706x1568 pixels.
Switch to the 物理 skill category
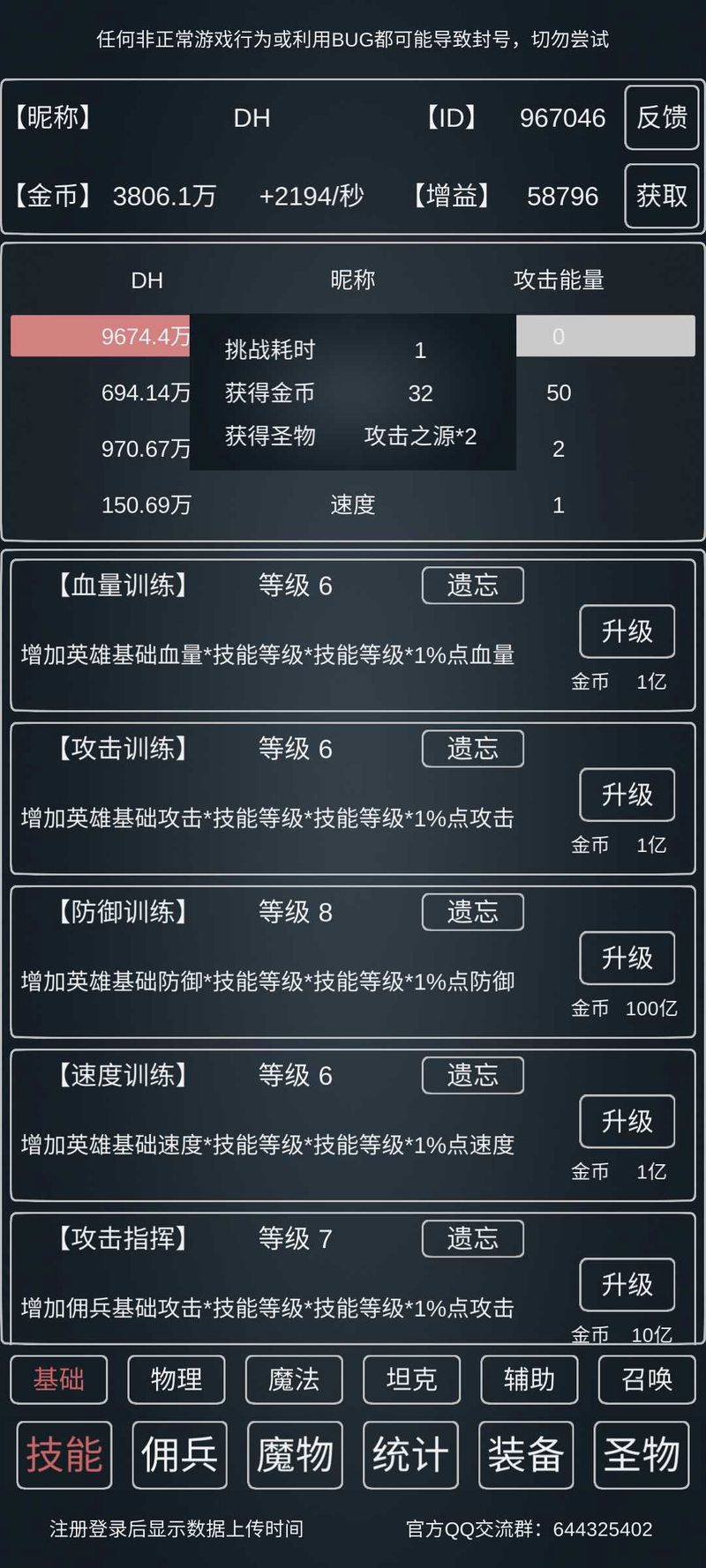tap(176, 1379)
